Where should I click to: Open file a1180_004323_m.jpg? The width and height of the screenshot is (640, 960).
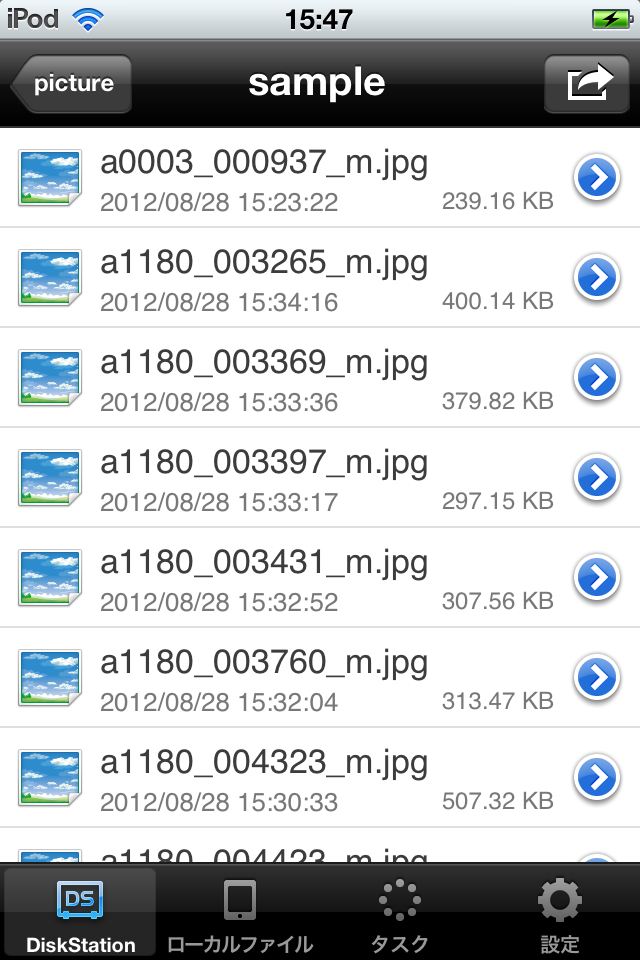coord(264,778)
